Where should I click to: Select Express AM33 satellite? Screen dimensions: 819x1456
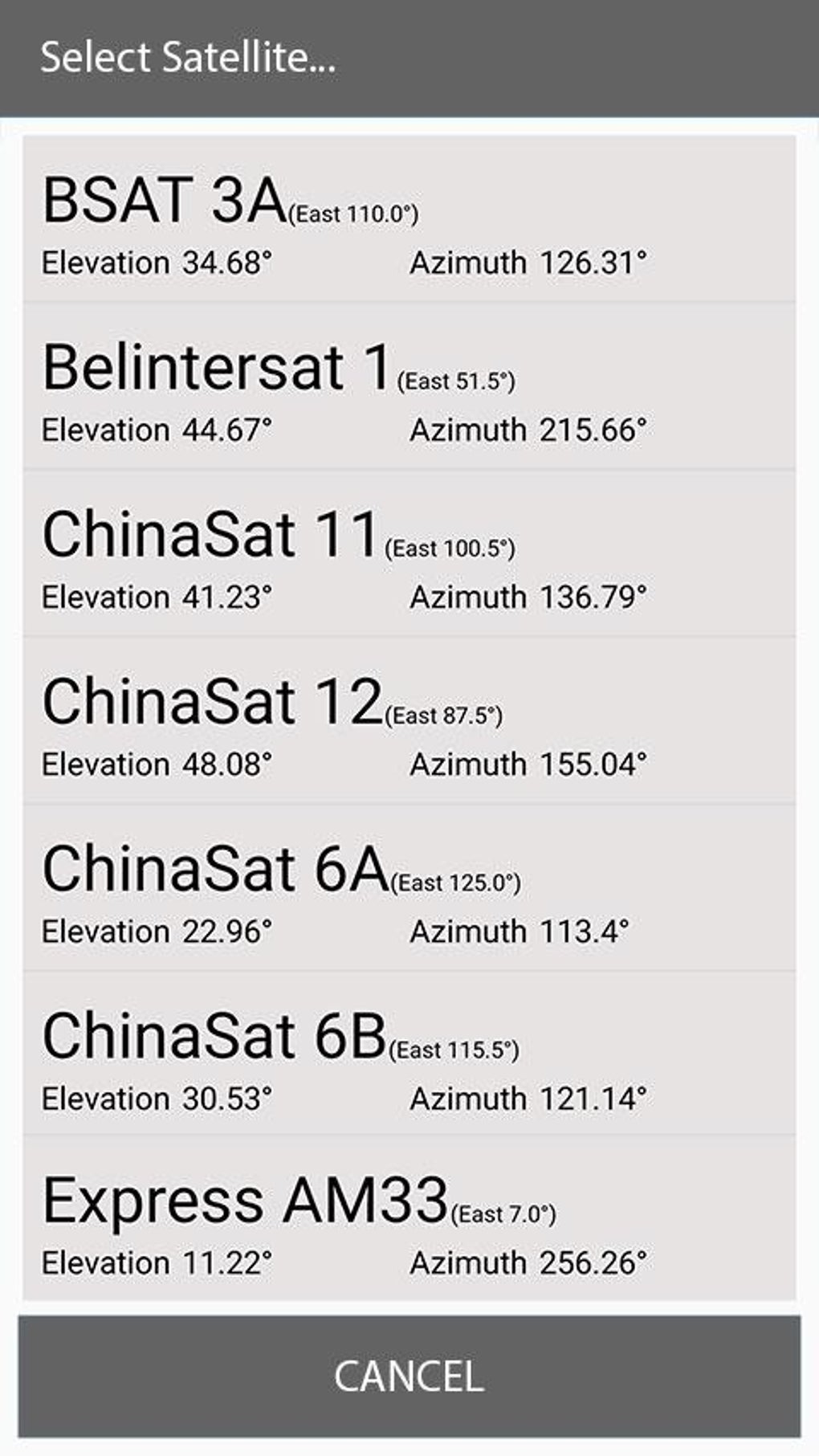(x=409, y=1218)
